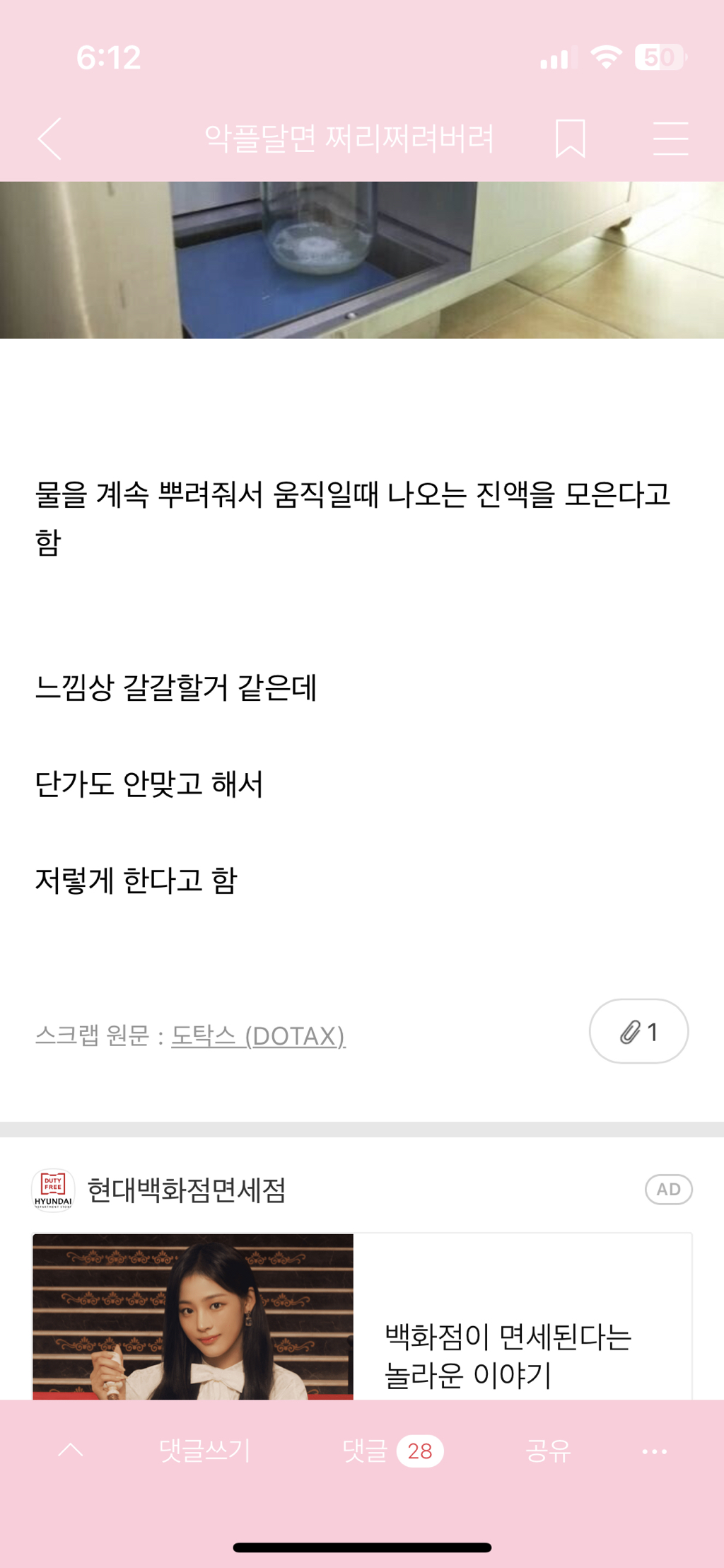724x1568 pixels.
Task: Open the fan image in the post
Action: [x=362, y=260]
